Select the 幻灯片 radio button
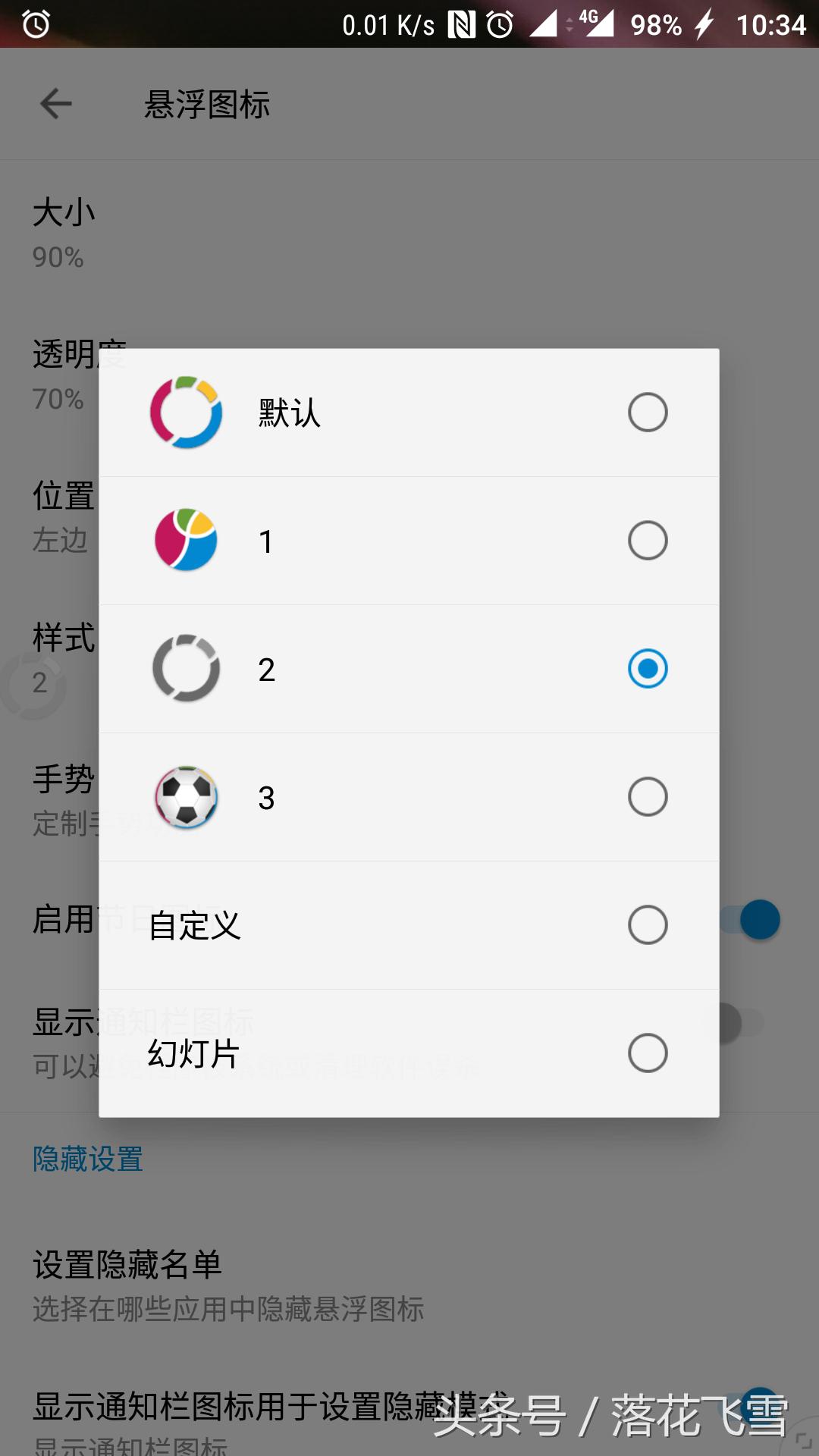The width and height of the screenshot is (819, 1456). point(647,1053)
